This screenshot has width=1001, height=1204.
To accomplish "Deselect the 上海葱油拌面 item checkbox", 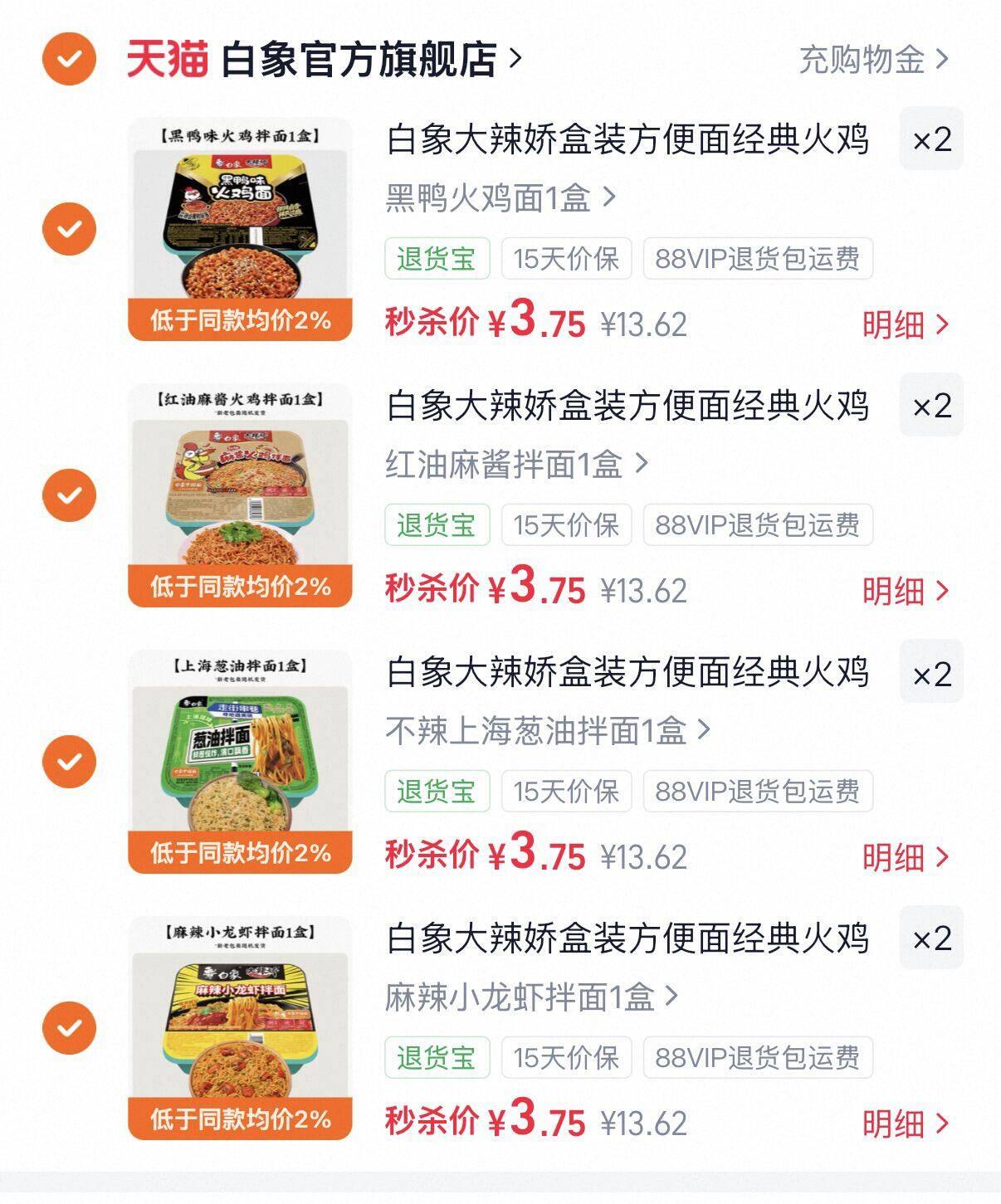I will (69, 761).
